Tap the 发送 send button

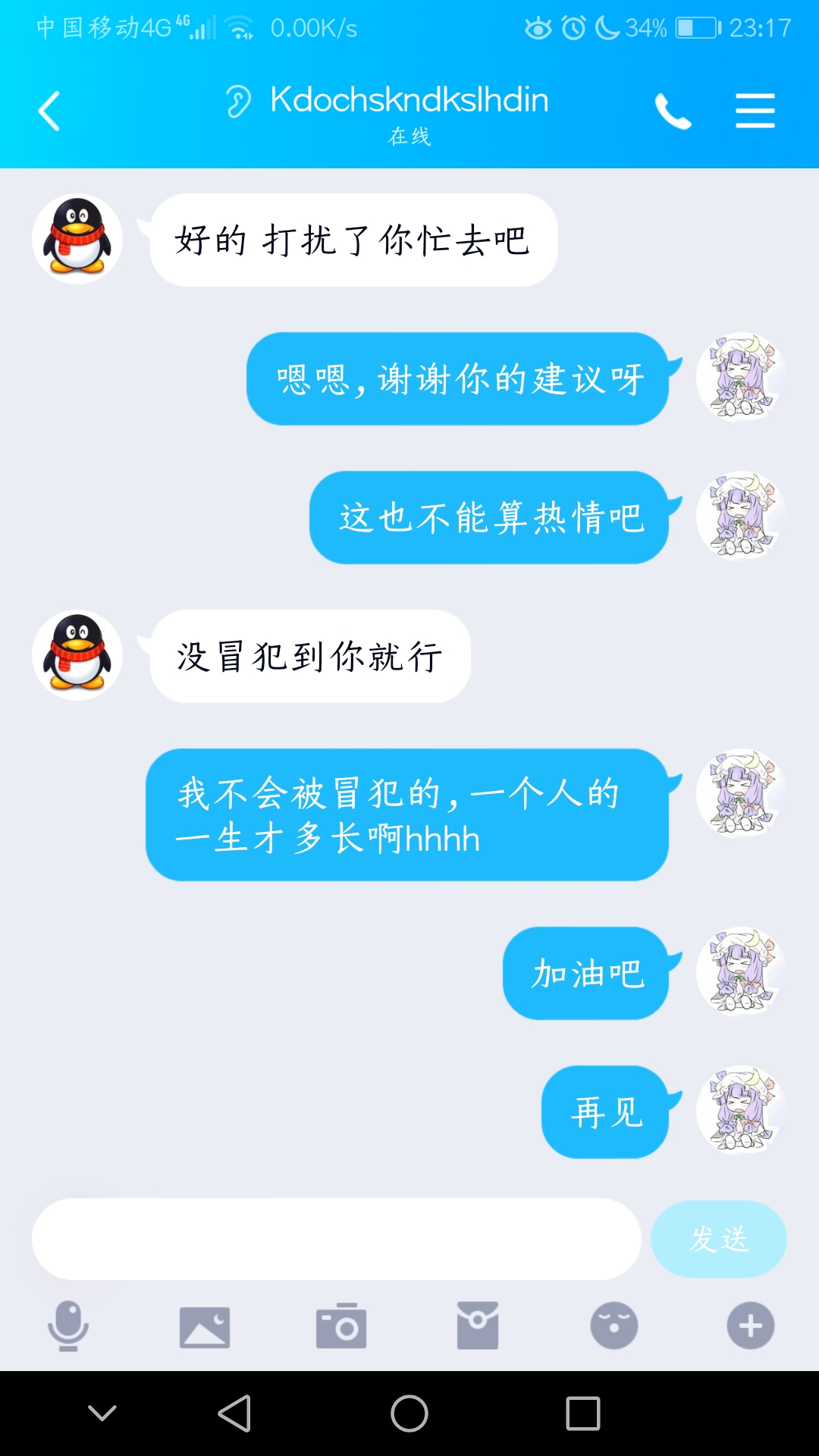click(x=718, y=1238)
